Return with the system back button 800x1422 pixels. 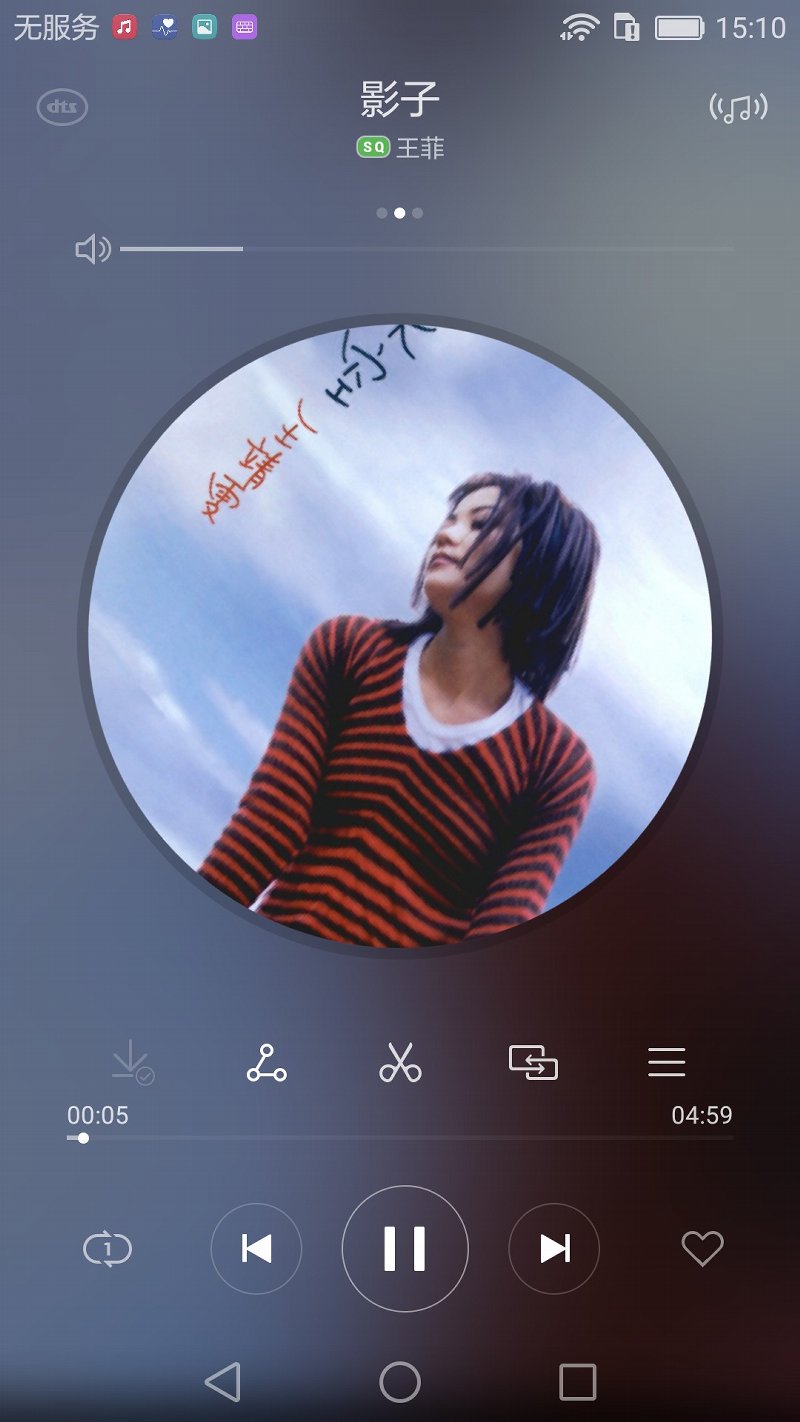click(223, 1382)
